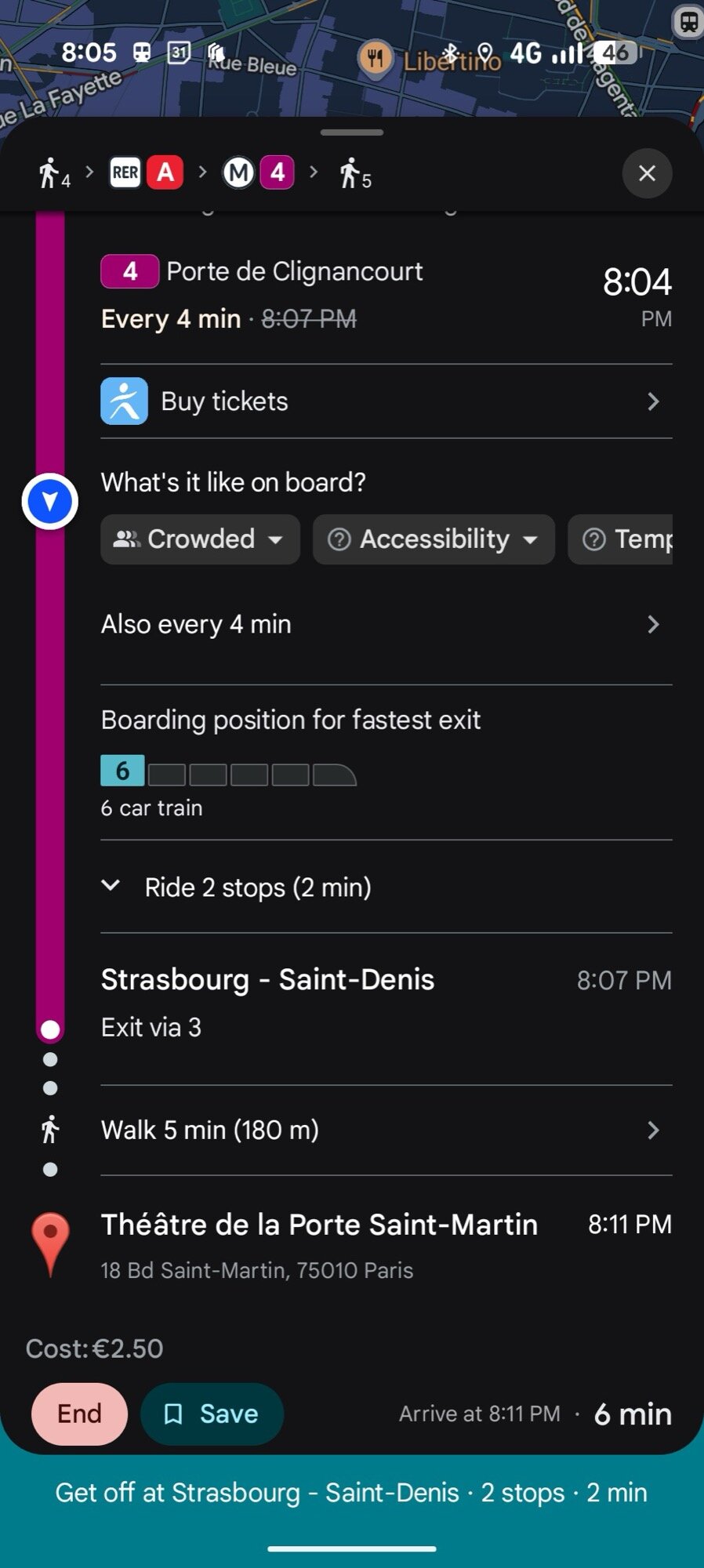Open Buy tickets option
This screenshot has width=704, height=1568.
click(384, 401)
